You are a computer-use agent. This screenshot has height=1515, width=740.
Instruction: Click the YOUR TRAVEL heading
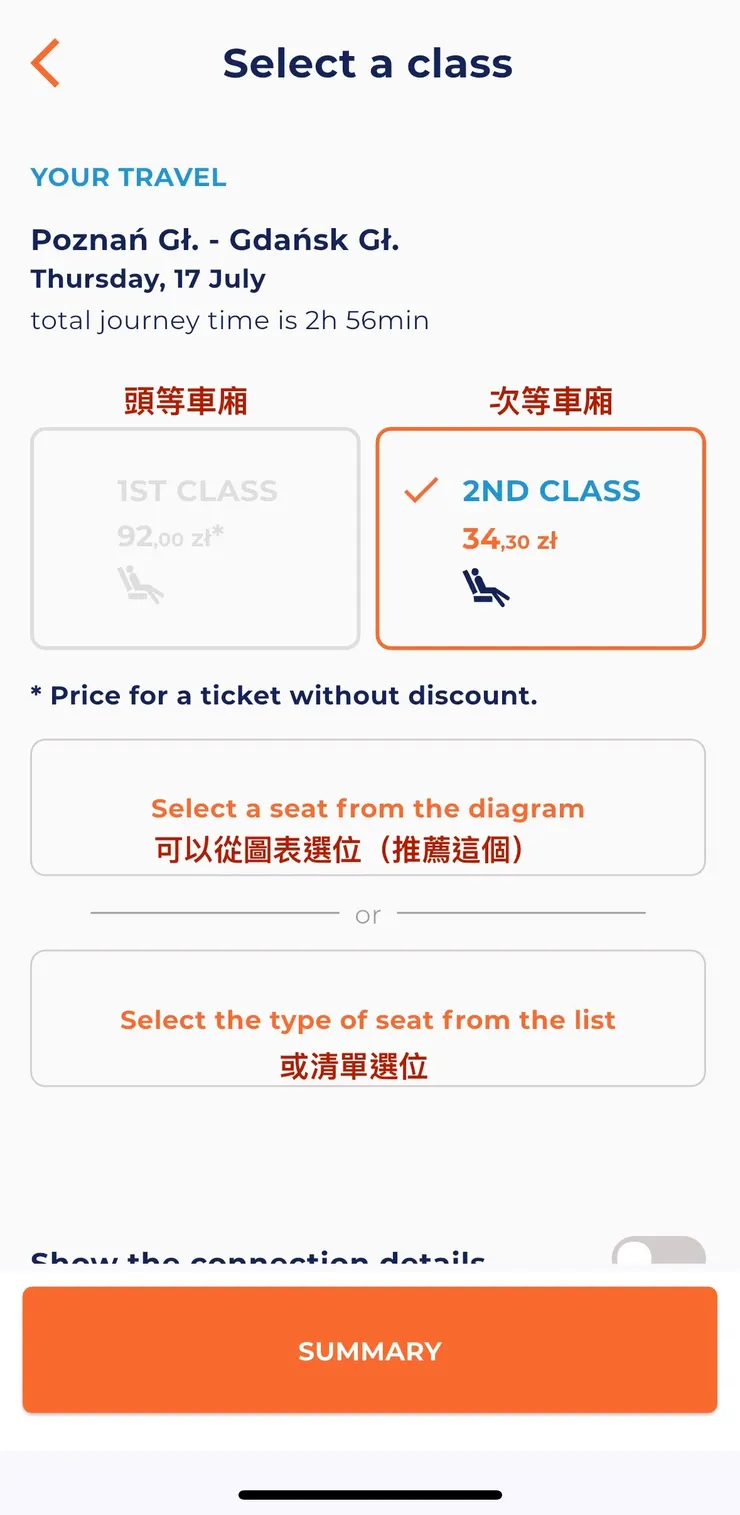click(x=128, y=177)
